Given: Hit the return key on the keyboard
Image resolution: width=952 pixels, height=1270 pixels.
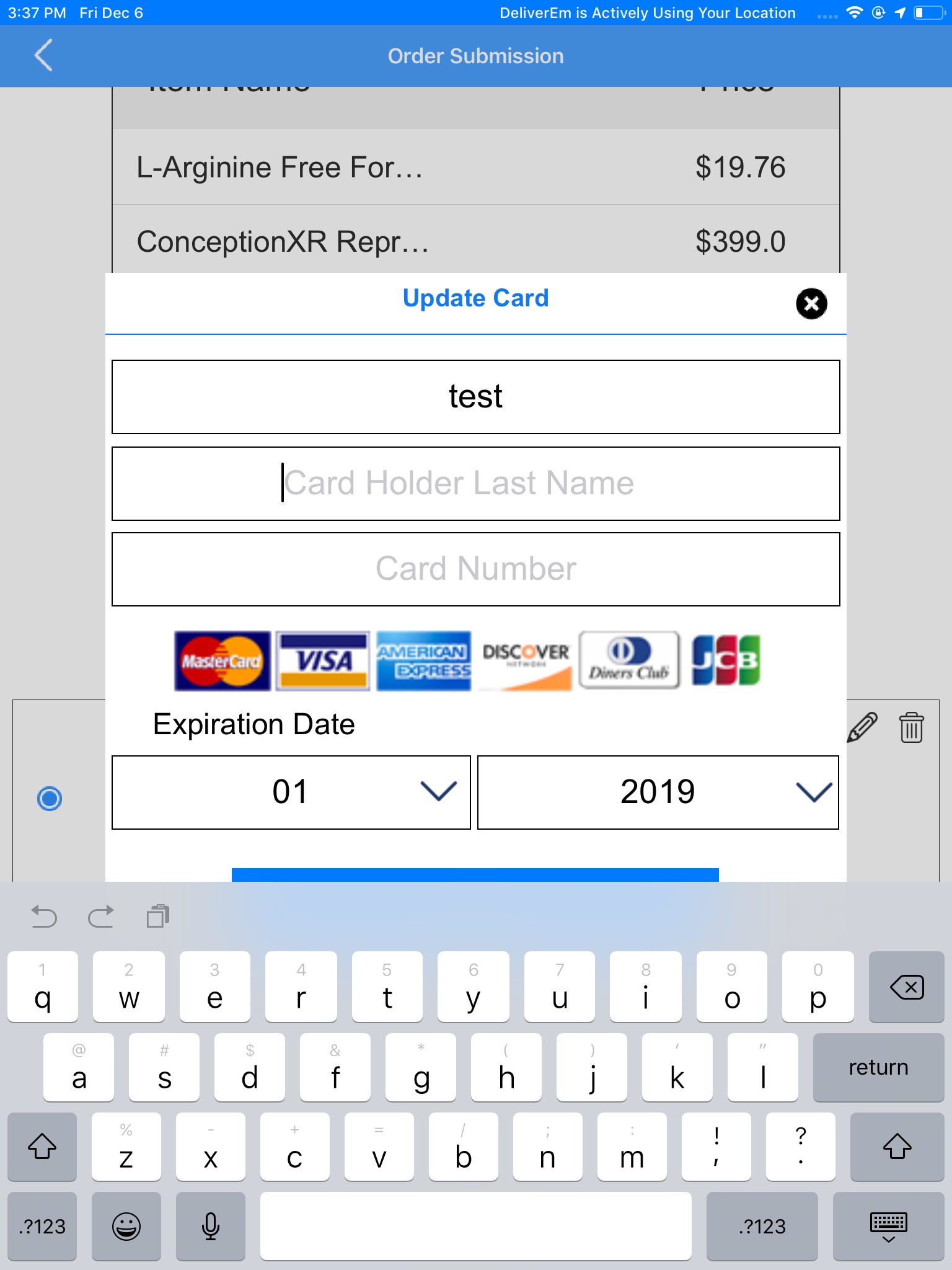Looking at the screenshot, I should coord(878,1067).
